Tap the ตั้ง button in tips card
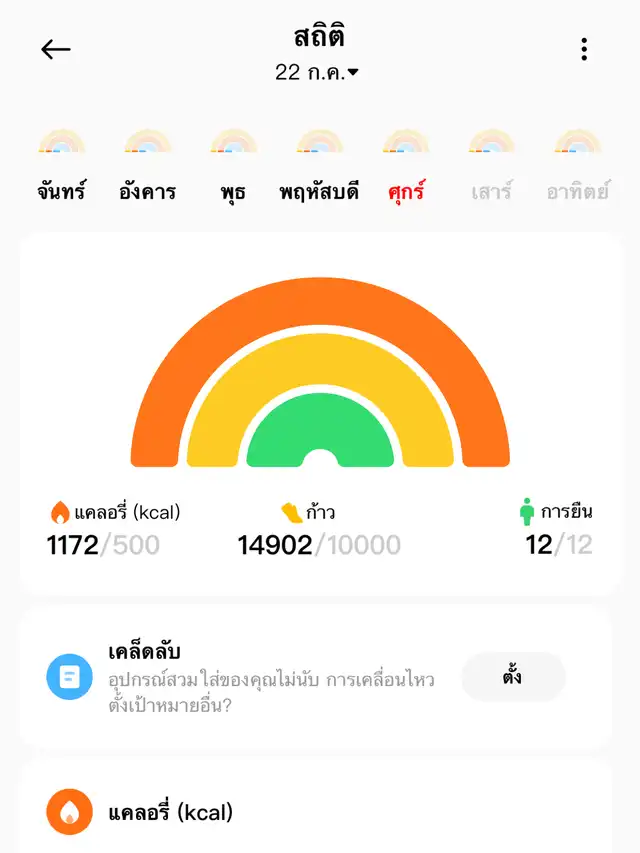Screen dimensions: 640x853 [513, 677]
